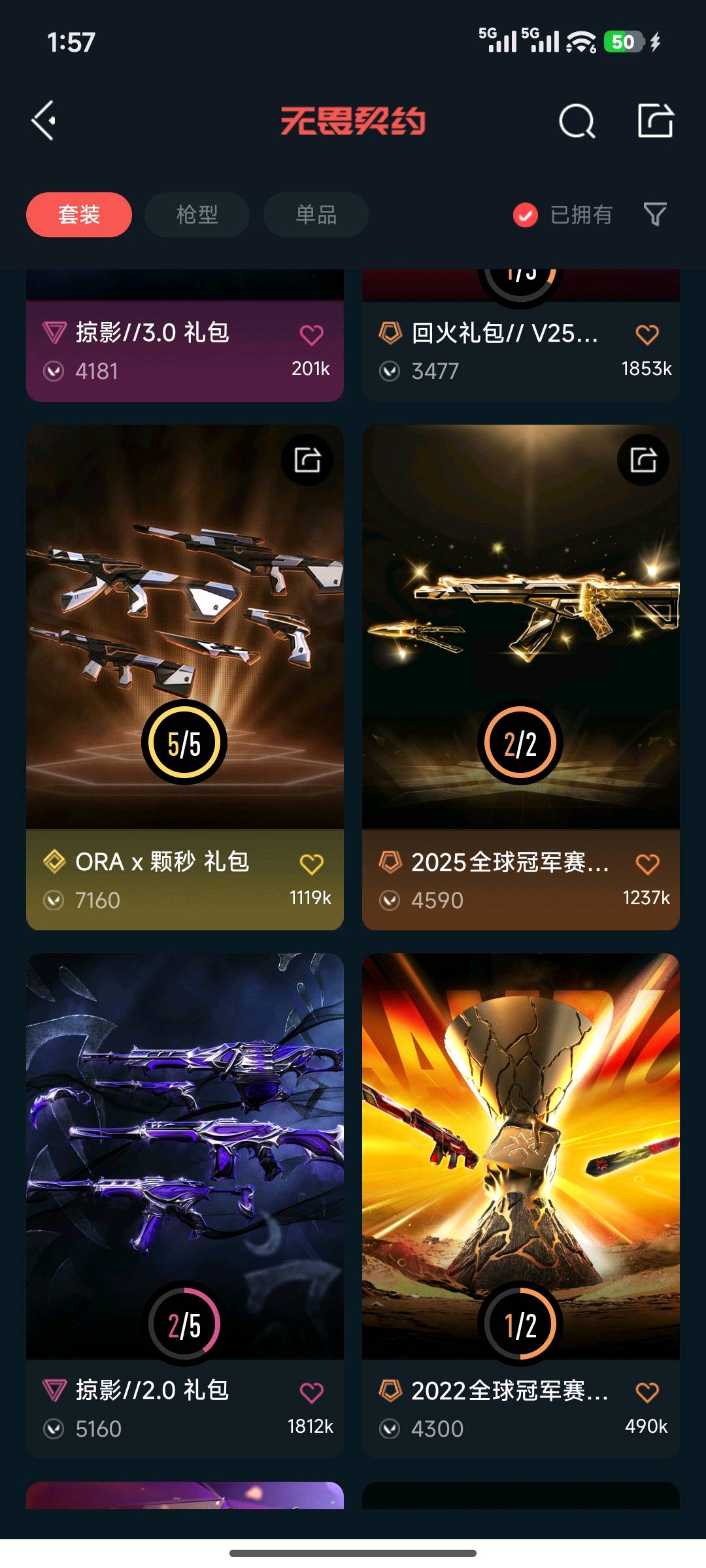The width and height of the screenshot is (706, 1568).
Task: Open the ORA x 颗秒 礼包 bundle
Action: 185,678
